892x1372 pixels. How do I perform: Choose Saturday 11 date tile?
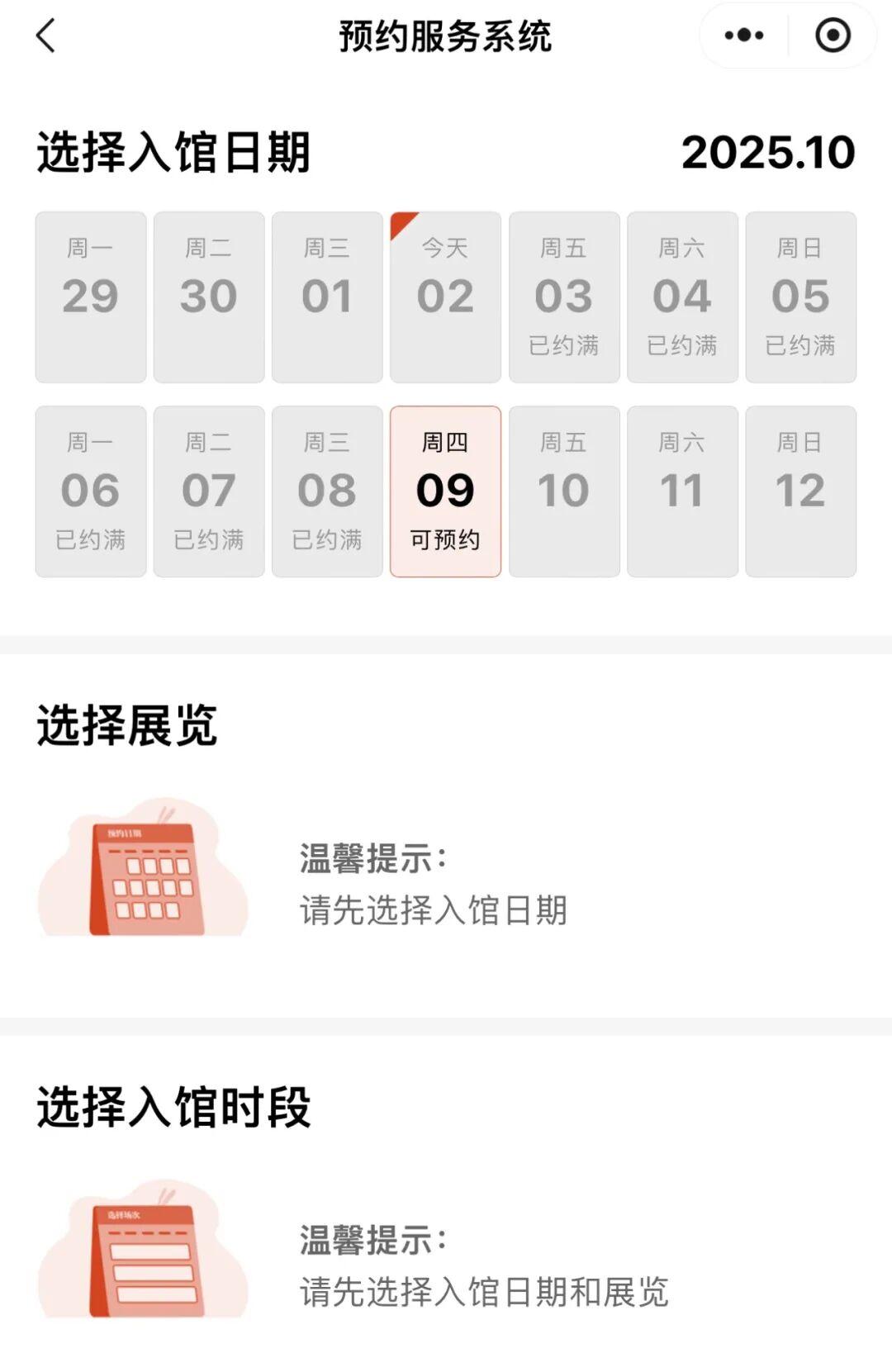point(682,491)
